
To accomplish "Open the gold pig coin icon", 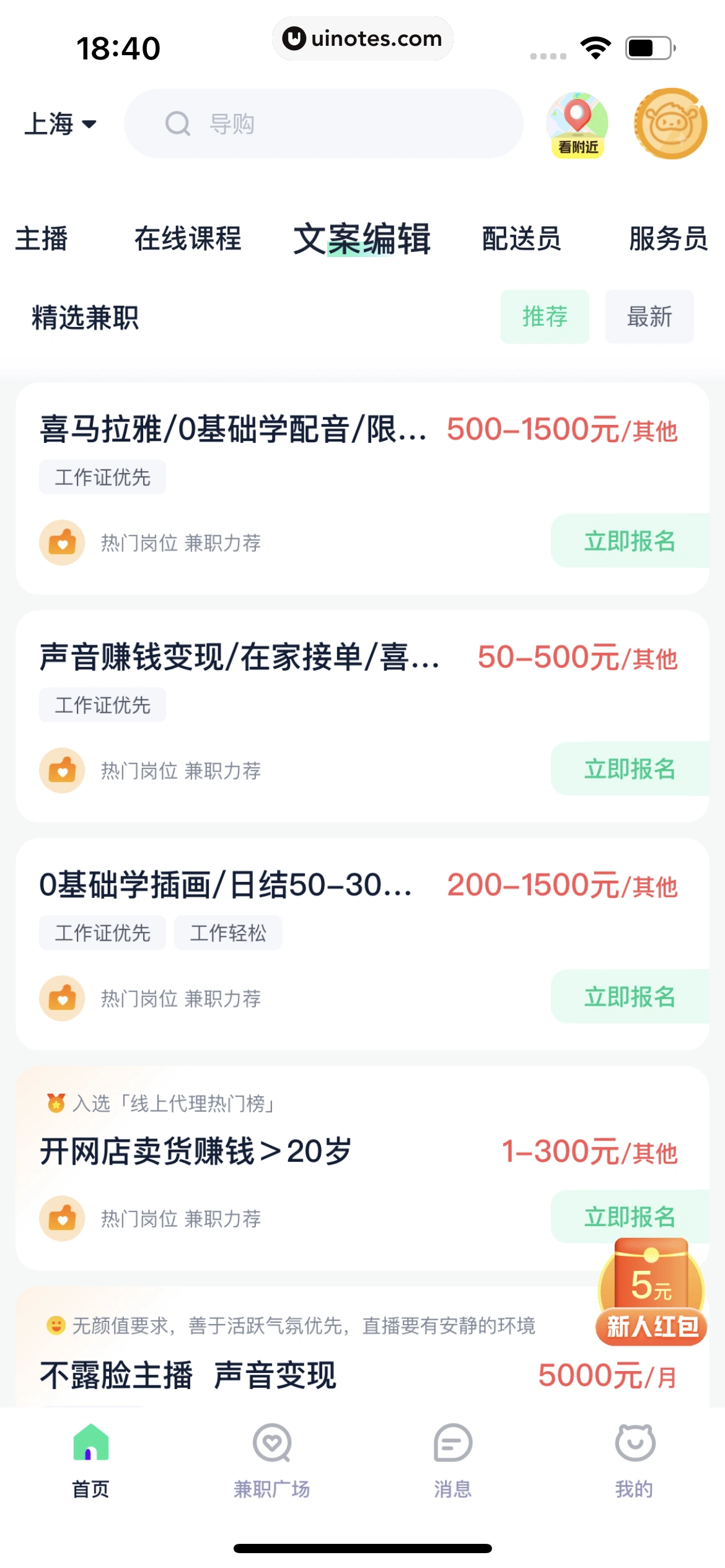I will tap(670, 124).
